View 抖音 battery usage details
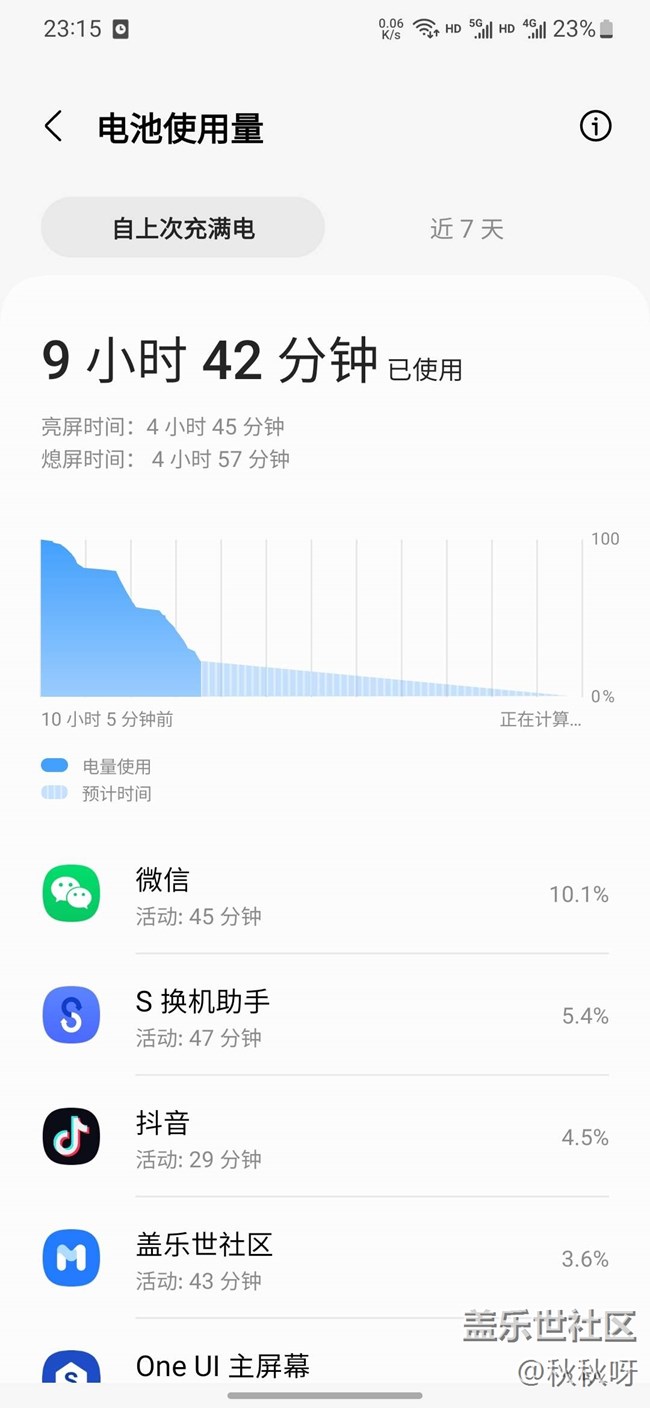This screenshot has width=650, height=1408. (325, 1137)
